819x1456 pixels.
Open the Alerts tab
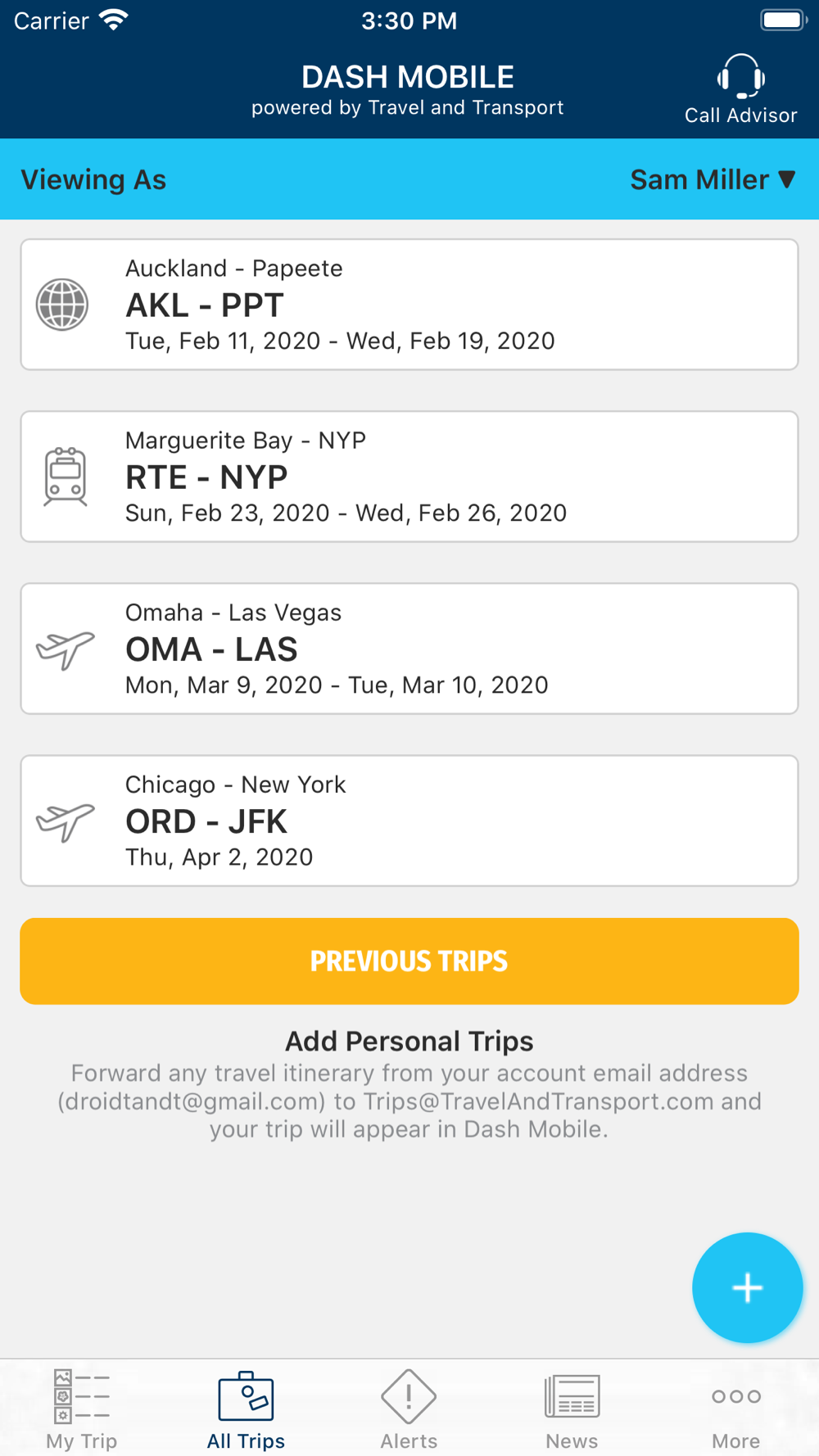point(409,1409)
